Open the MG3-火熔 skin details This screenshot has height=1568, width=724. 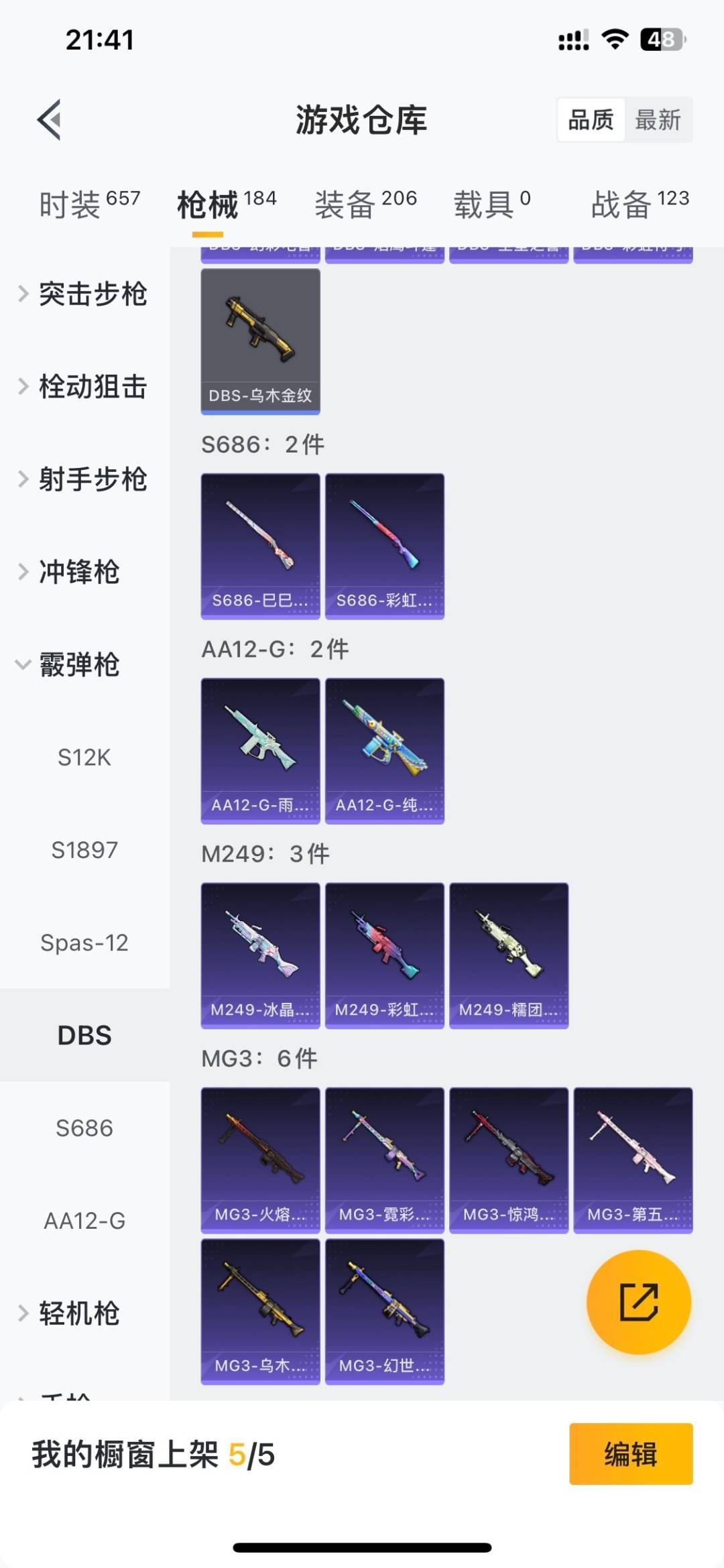click(x=260, y=1160)
